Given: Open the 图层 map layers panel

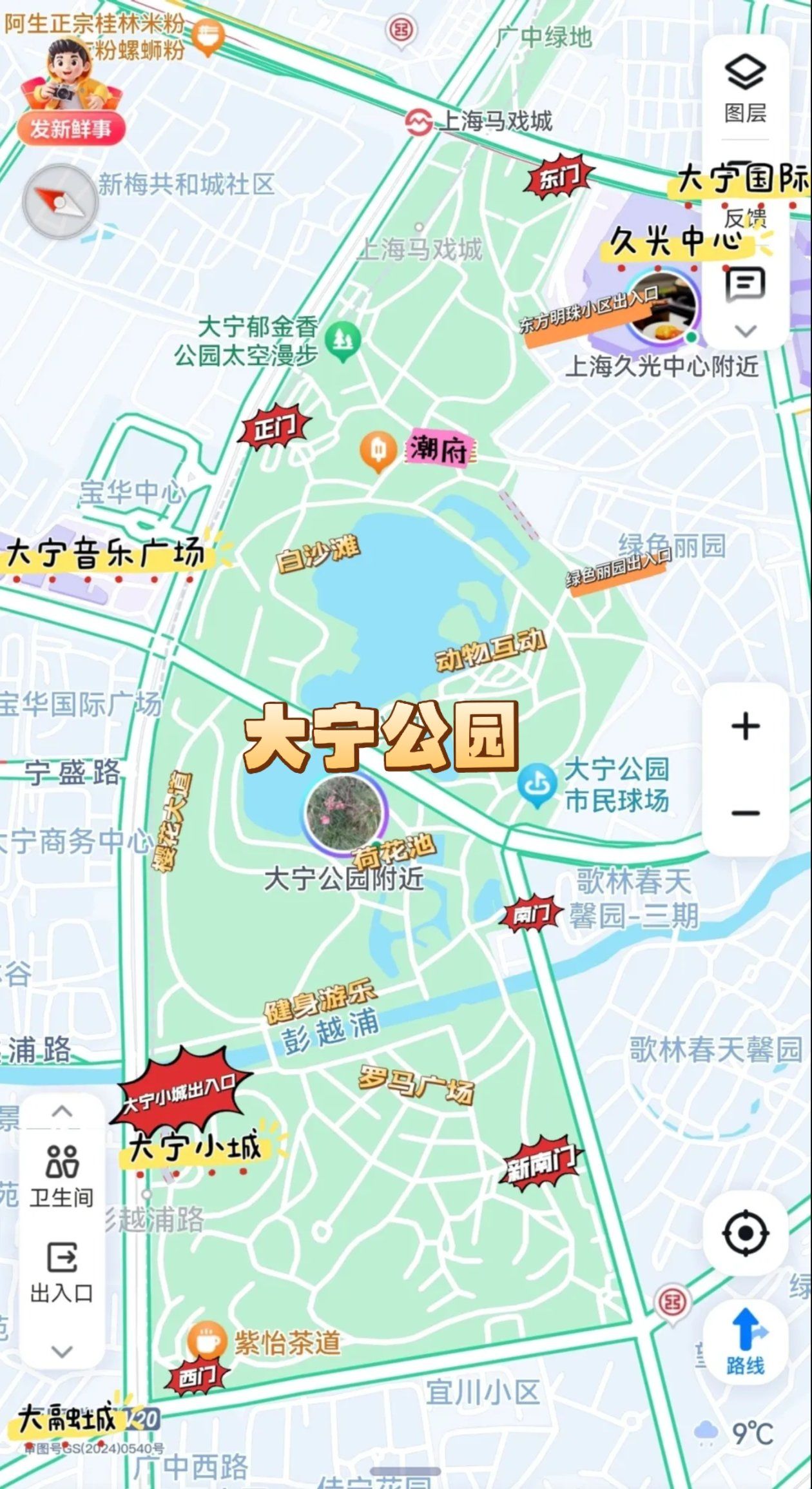Looking at the screenshot, I should click(744, 84).
